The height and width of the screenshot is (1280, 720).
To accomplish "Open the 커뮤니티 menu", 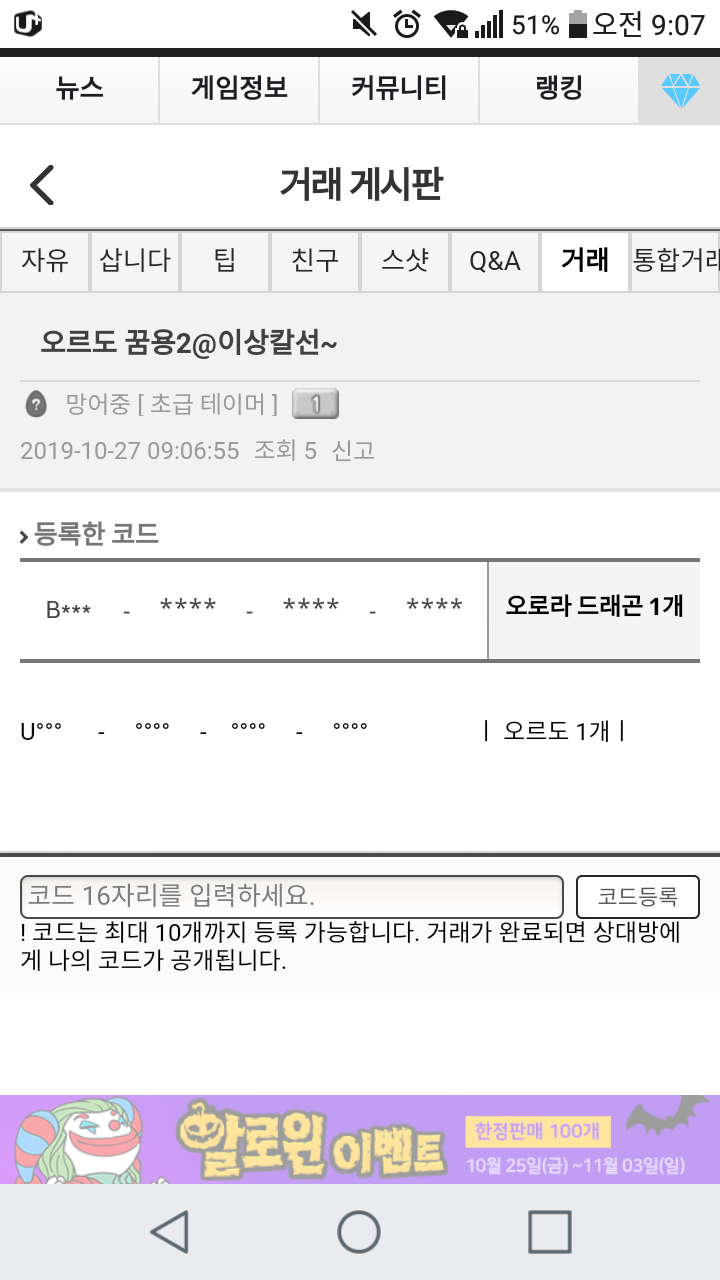I will 399,88.
